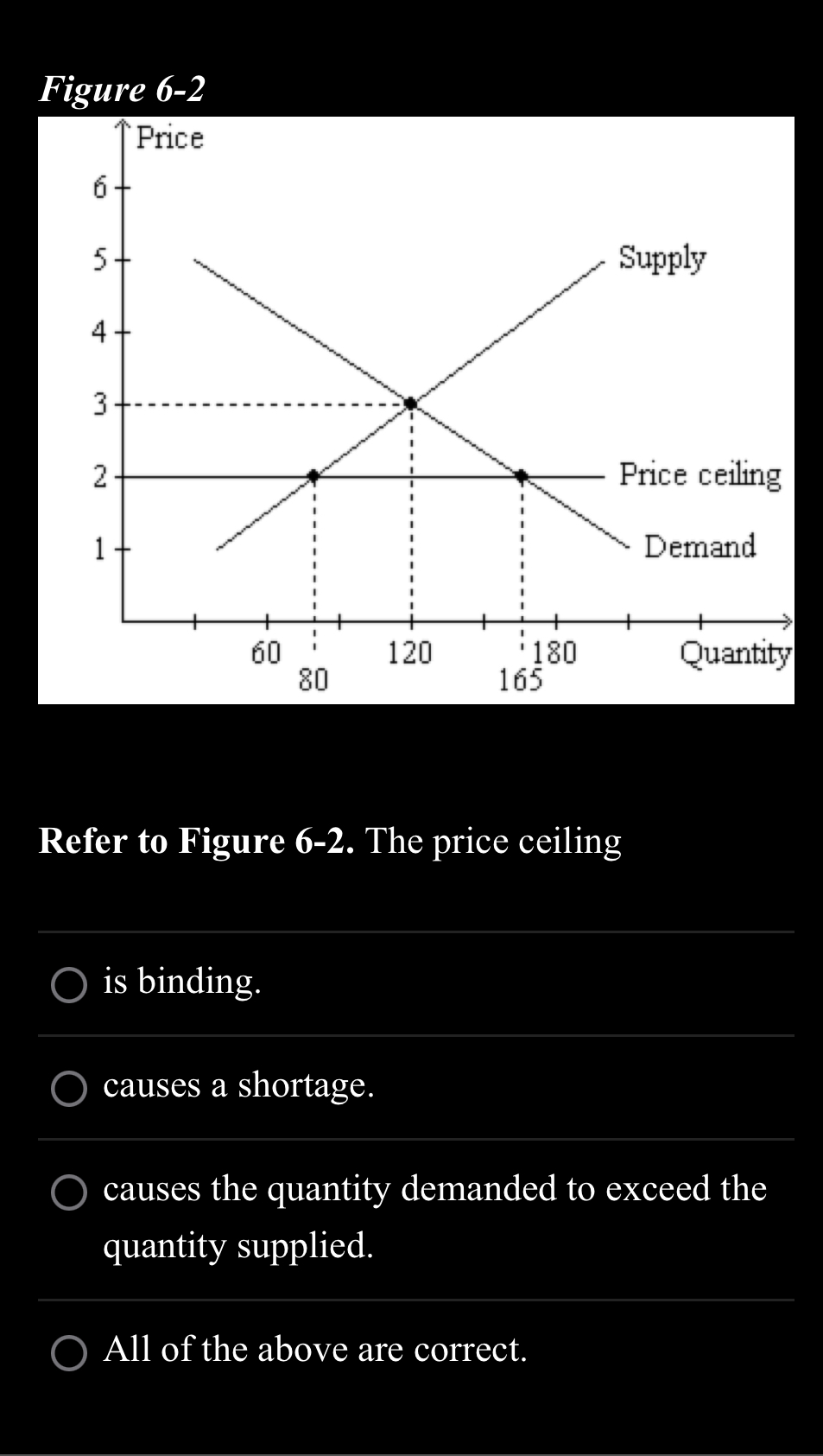Click the Demand label on the graph

[x=700, y=546]
